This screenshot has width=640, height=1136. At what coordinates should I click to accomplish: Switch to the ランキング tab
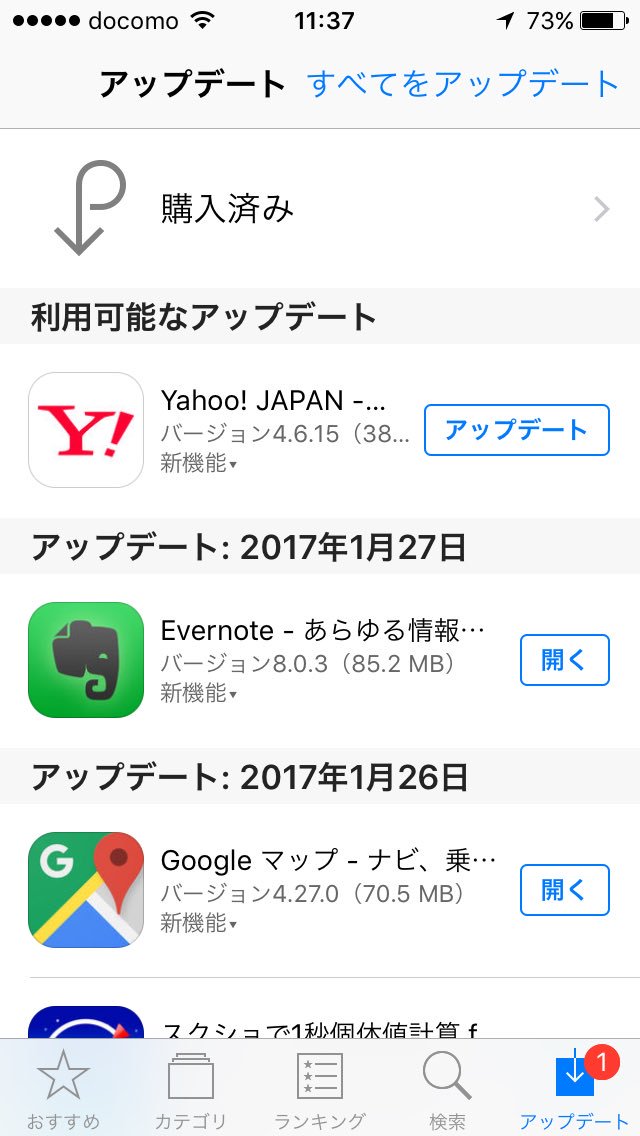pos(320,1089)
